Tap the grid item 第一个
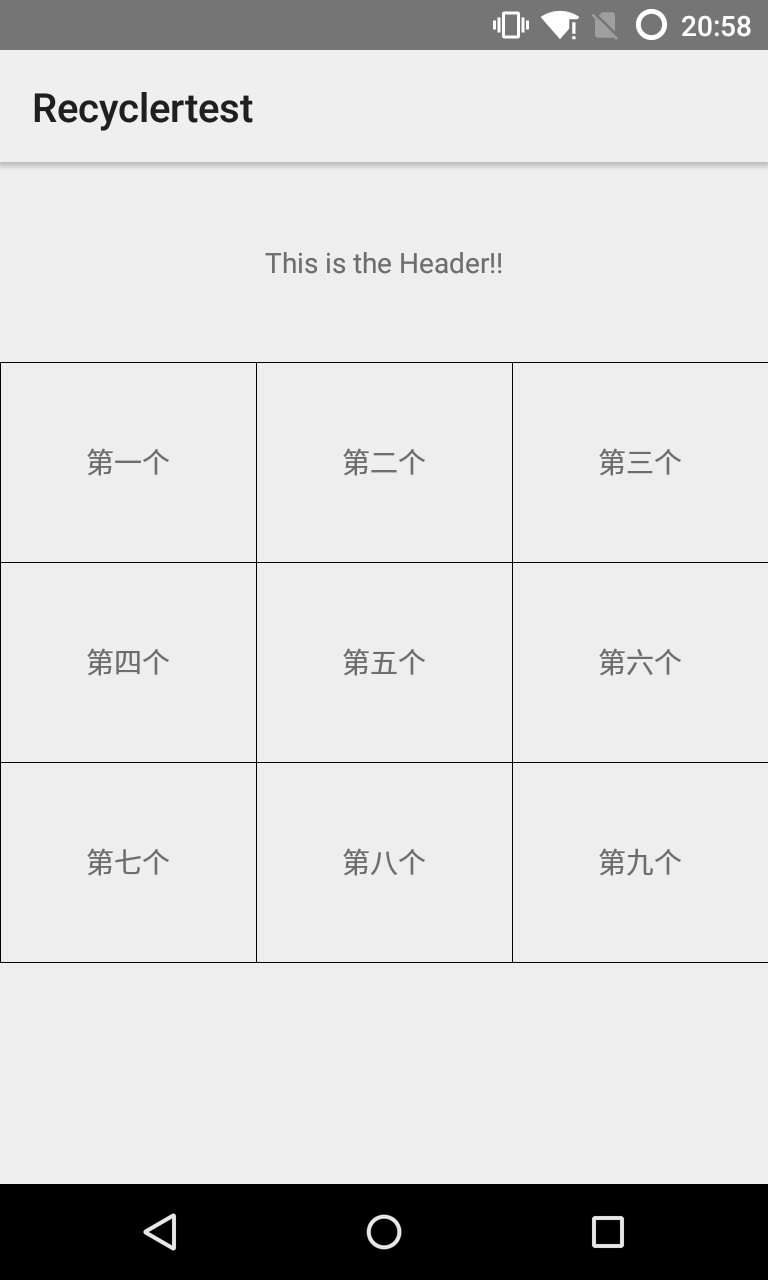Image resolution: width=768 pixels, height=1280 pixels. point(128,462)
